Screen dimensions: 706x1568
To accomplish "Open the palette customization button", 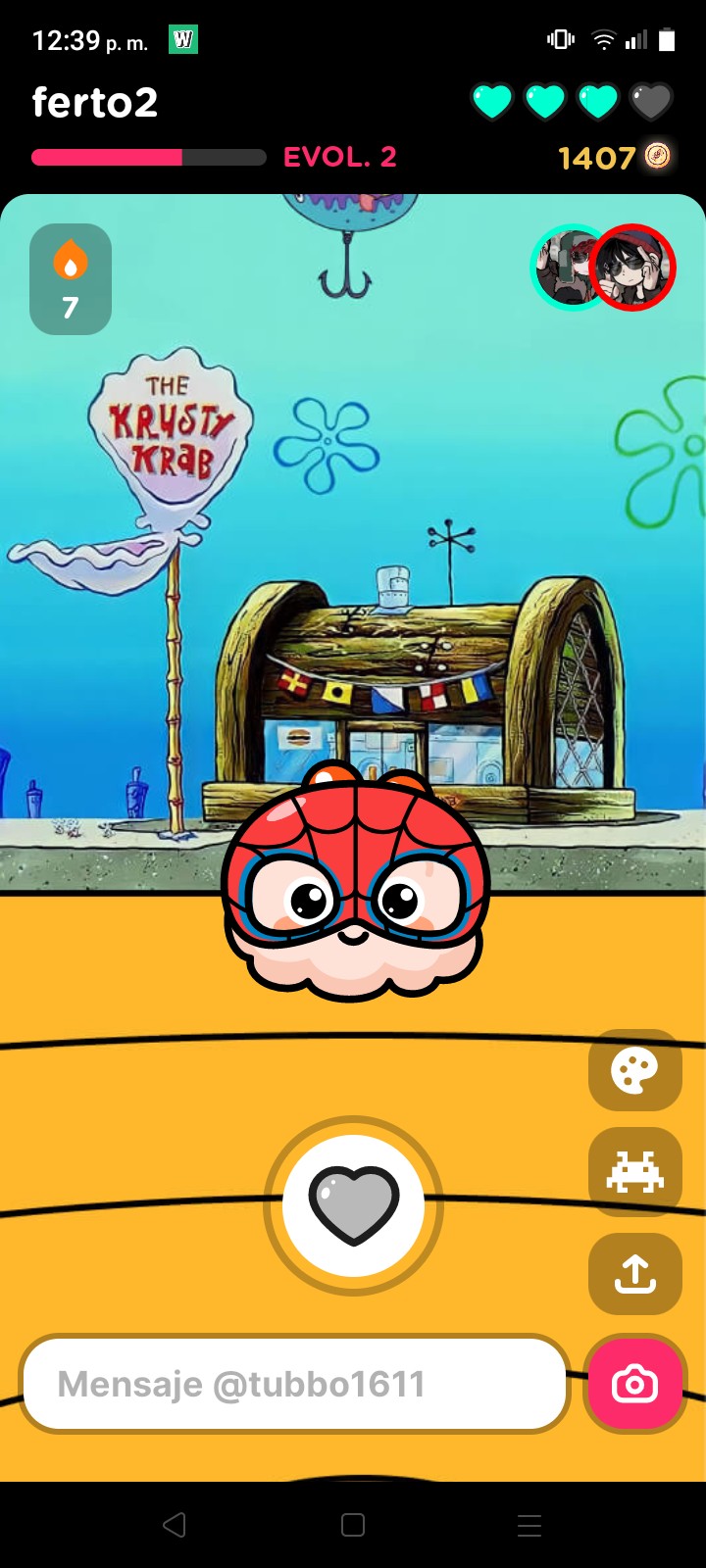I will [634, 1070].
